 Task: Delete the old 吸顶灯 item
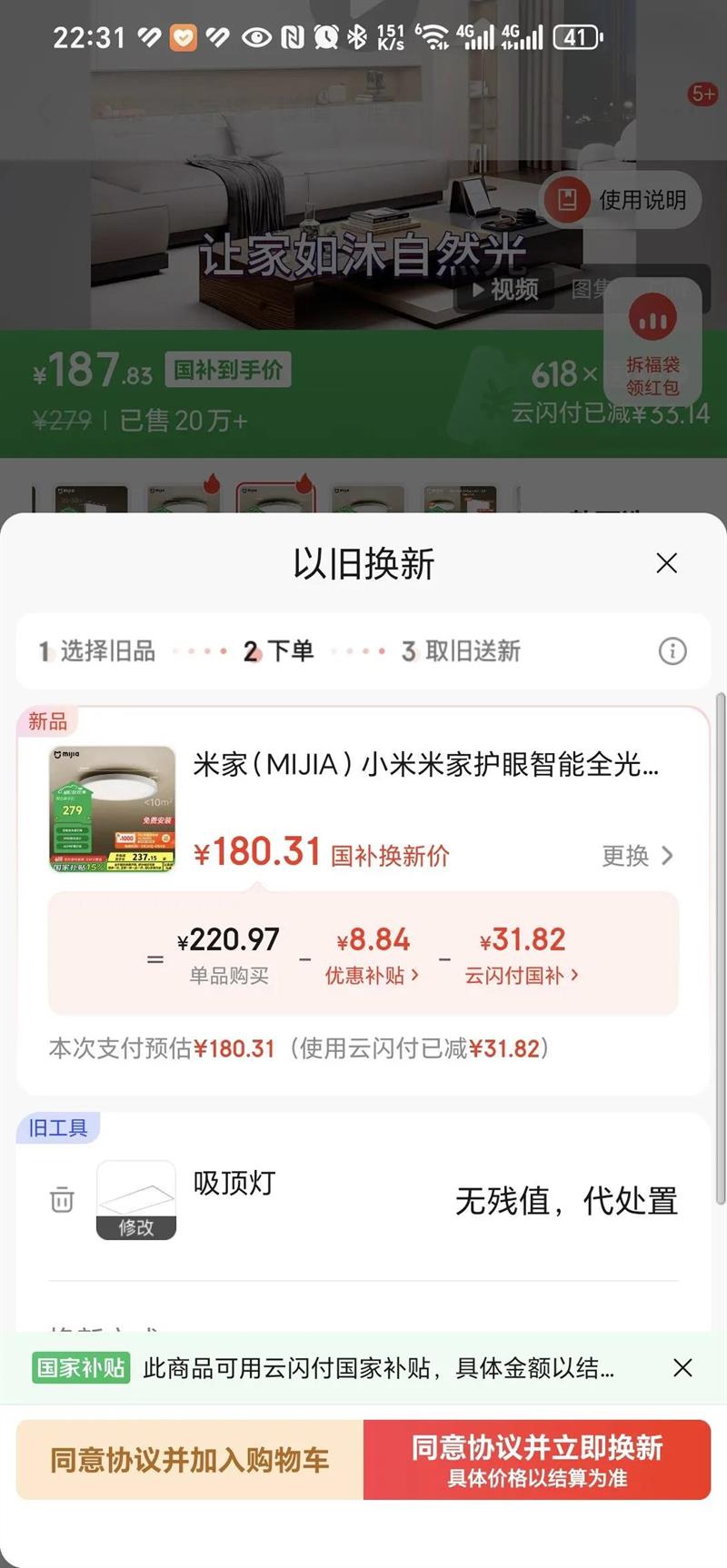[62, 1200]
